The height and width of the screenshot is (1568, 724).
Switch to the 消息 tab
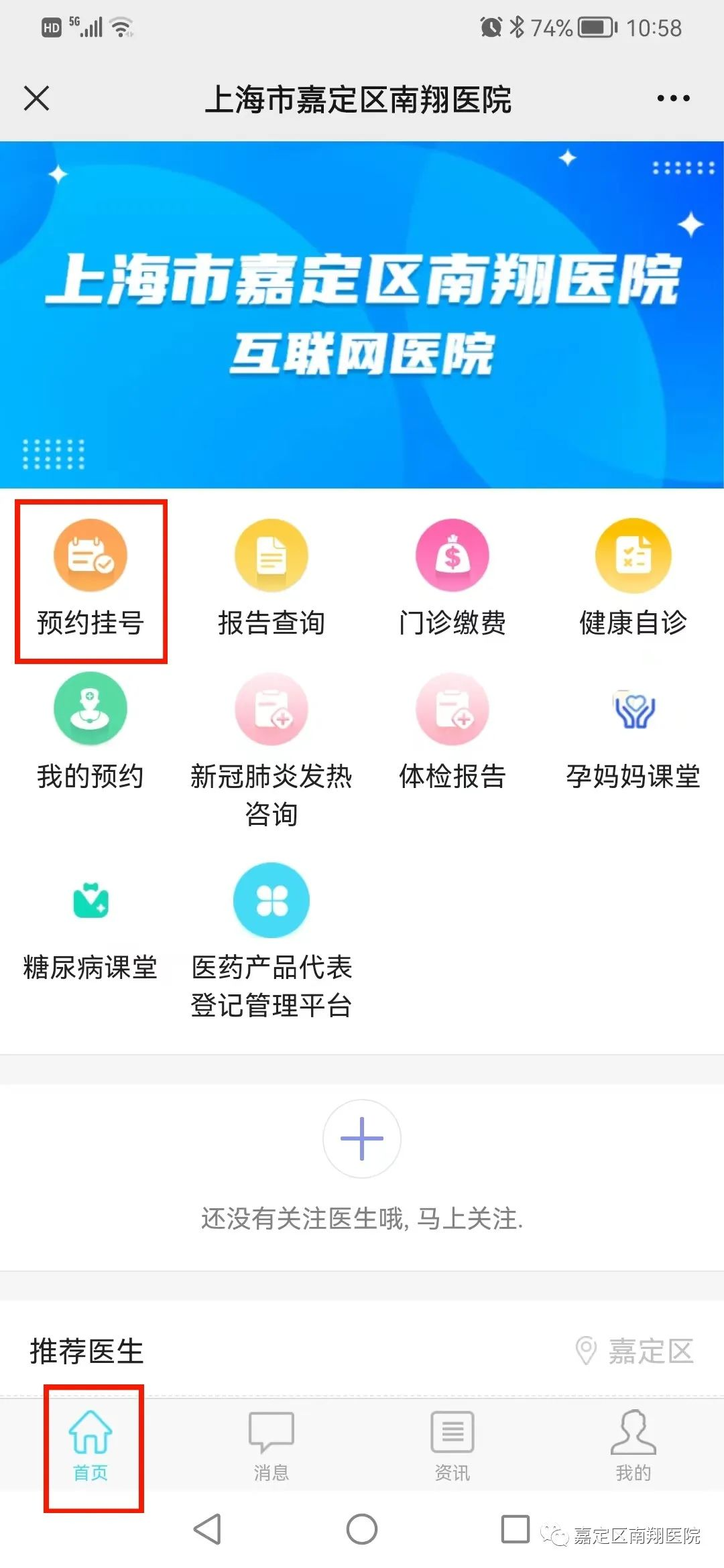tap(271, 1446)
